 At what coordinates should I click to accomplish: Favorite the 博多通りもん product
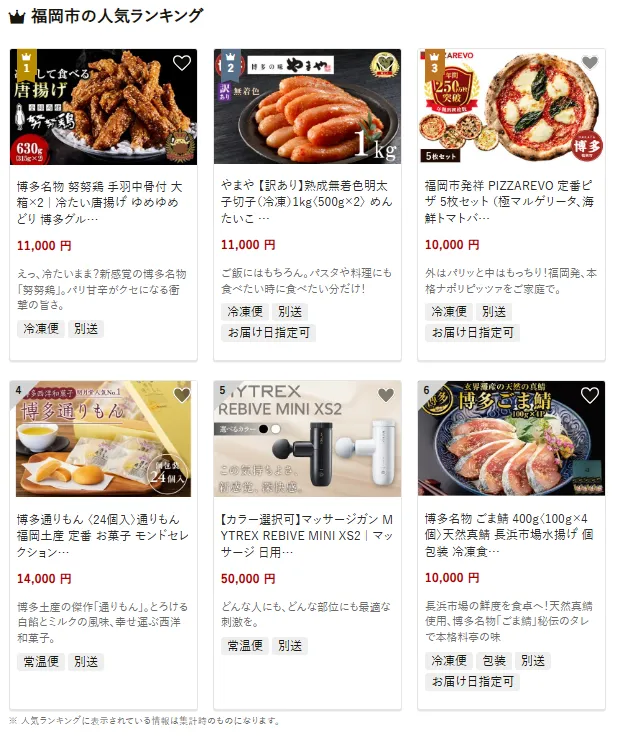[181, 395]
